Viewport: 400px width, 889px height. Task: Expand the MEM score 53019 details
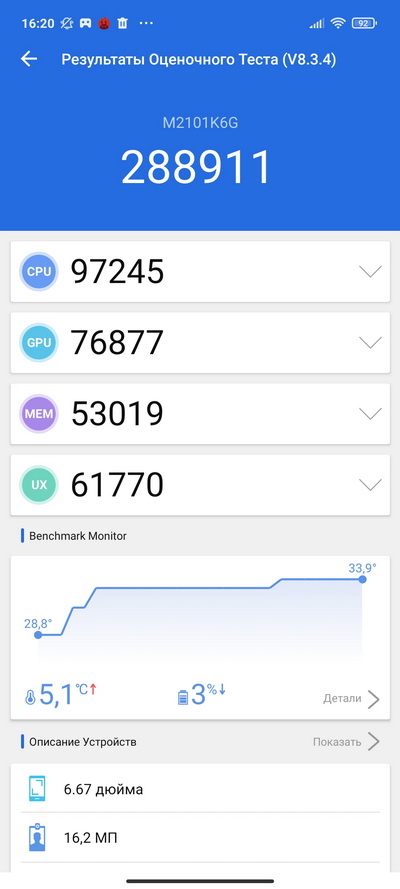tap(200, 414)
